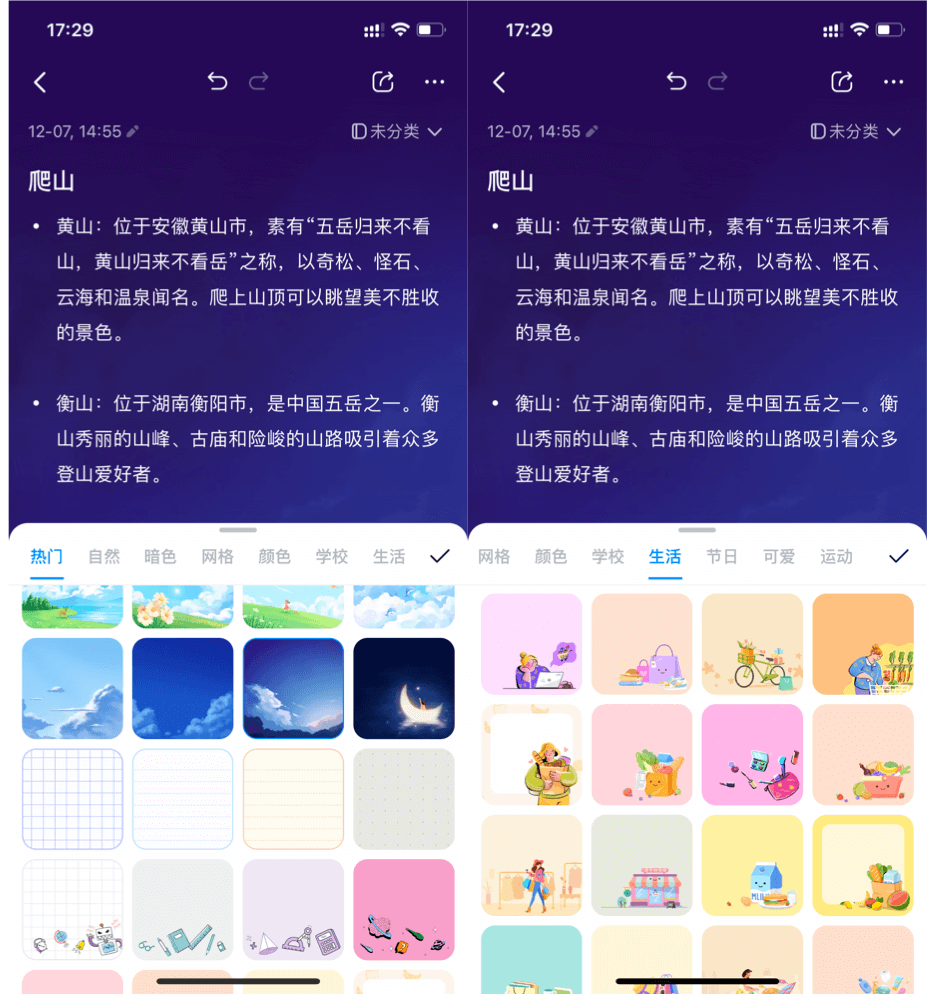This screenshot has height=1008, width=932.
Task: Choose the pink space planets background
Action: click(403, 909)
